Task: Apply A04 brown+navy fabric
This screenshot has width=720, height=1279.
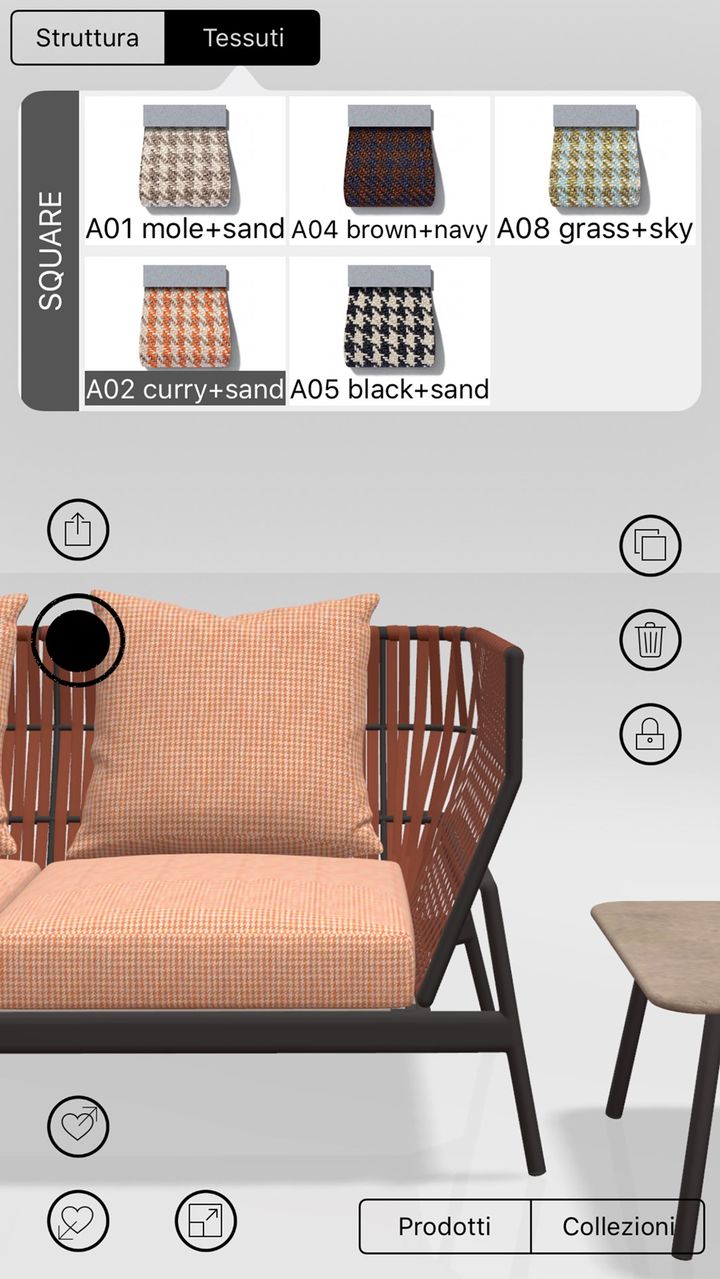Action: point(390,170)
